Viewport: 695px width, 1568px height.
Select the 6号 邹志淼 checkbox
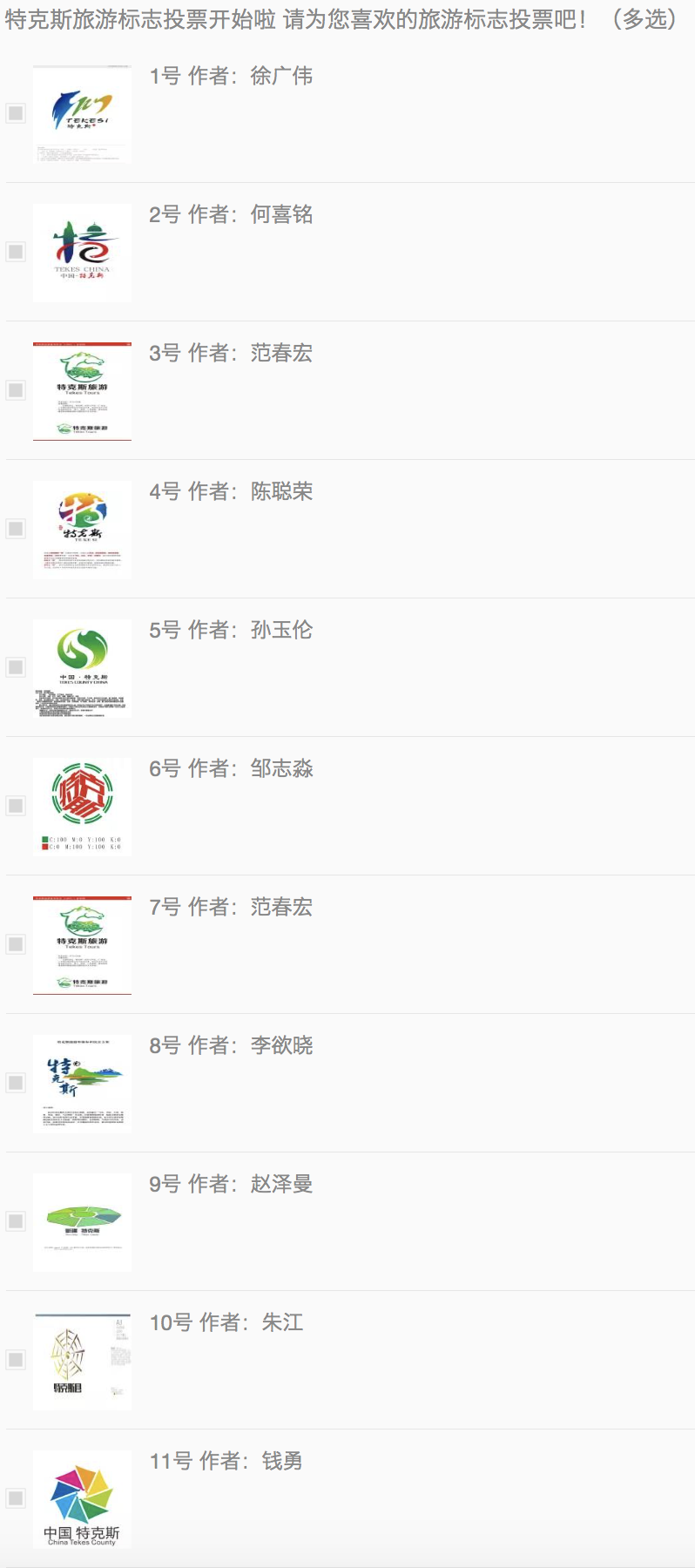click(x=16, y=806)
